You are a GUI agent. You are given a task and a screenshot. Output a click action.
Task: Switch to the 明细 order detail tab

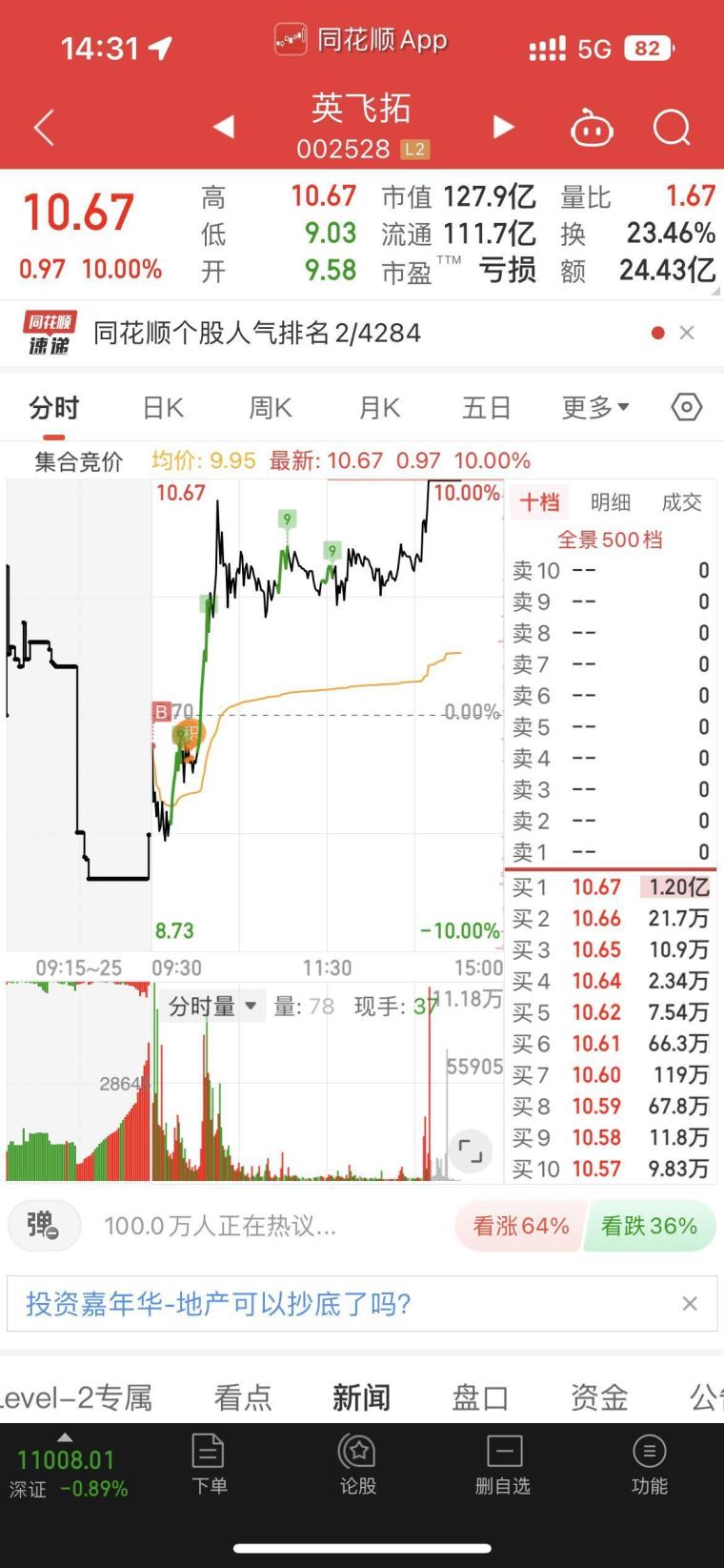(611, 502)
